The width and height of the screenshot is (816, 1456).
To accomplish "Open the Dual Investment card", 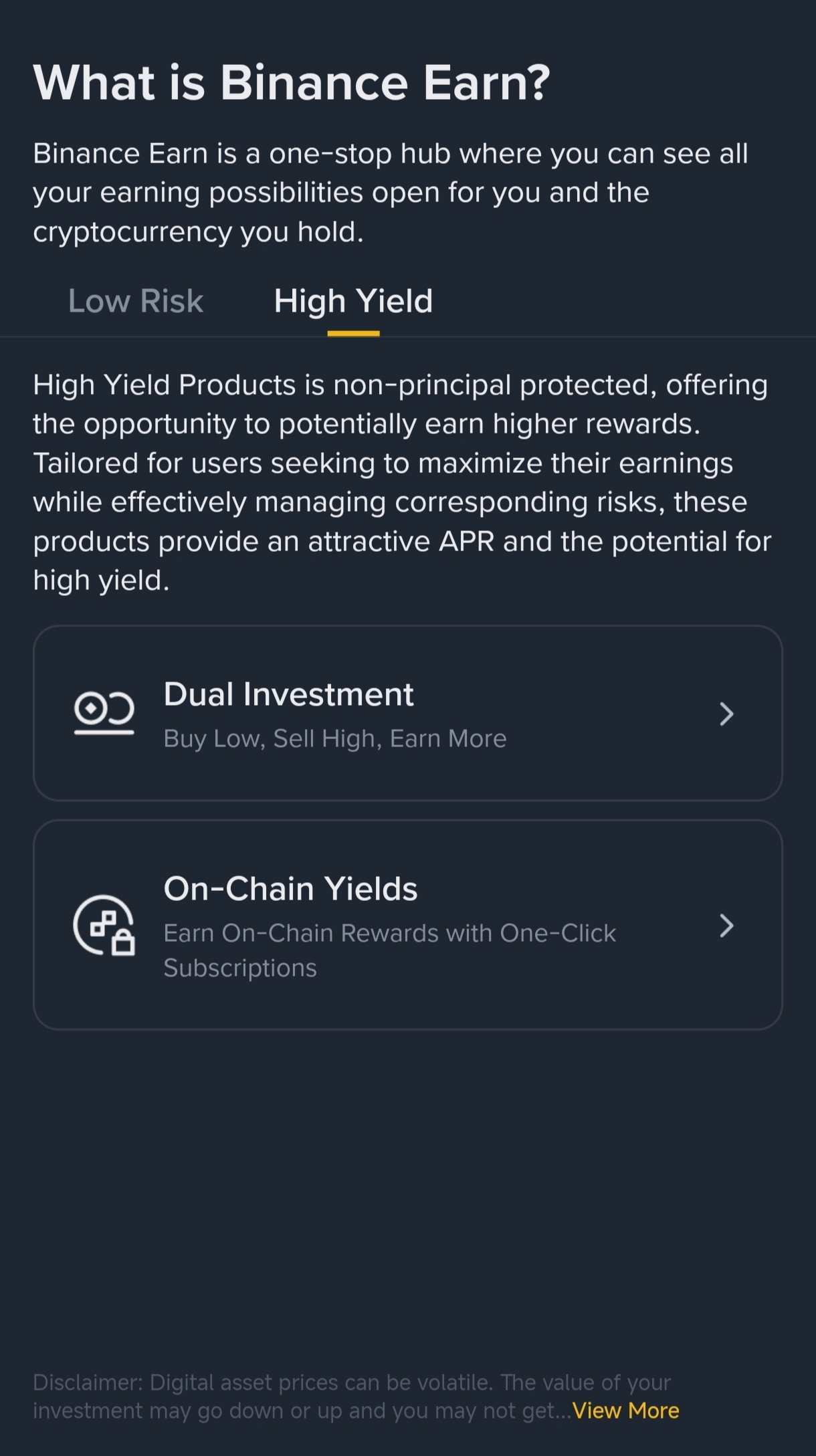I will (407, 713).
